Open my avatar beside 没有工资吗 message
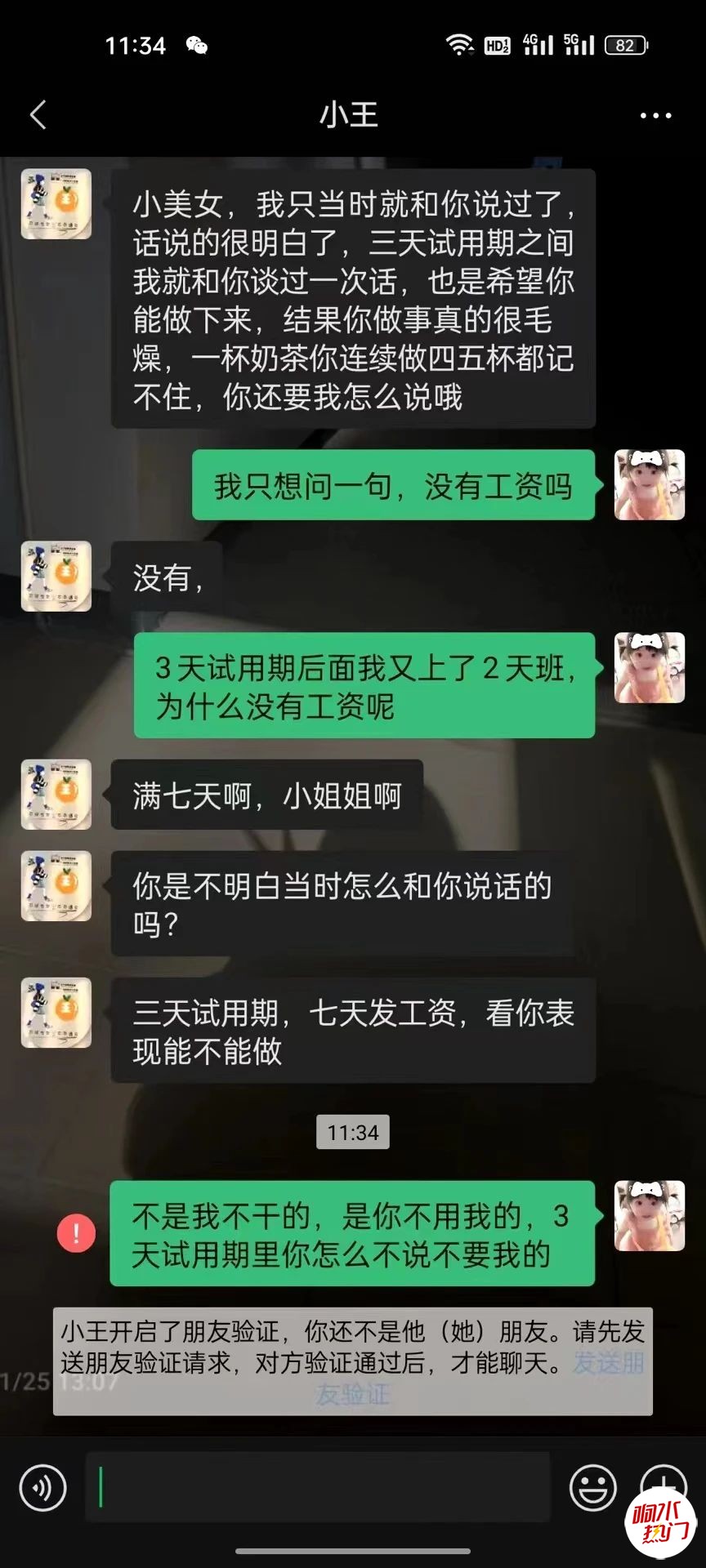This screenshot has height=1568, width=706. (649, 485)
